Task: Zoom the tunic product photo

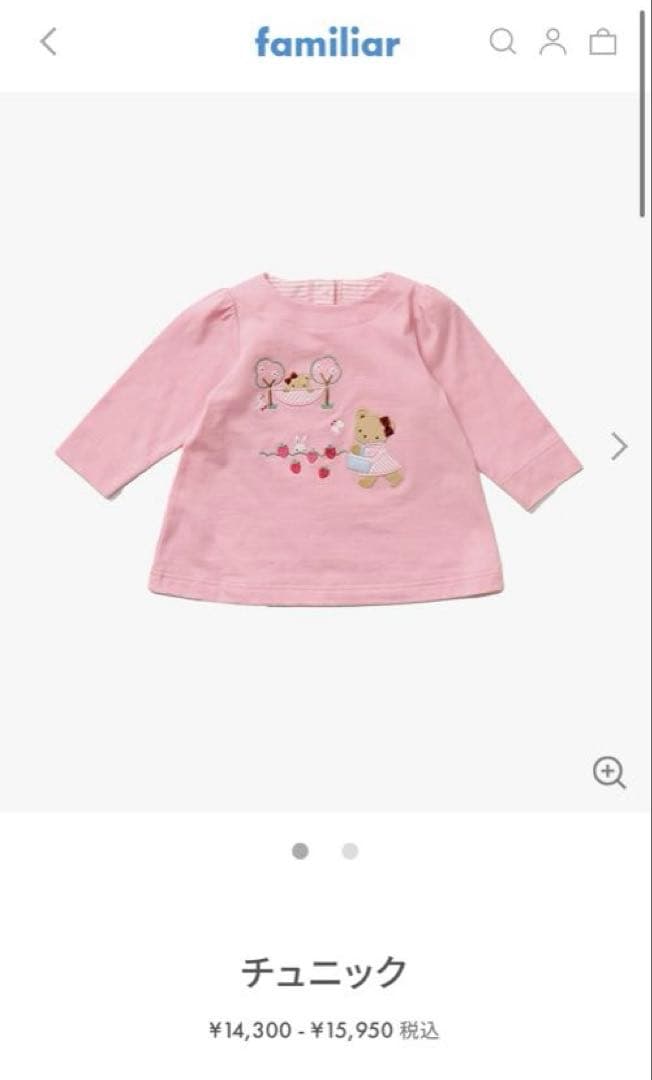Action: [x=609, y=772]
